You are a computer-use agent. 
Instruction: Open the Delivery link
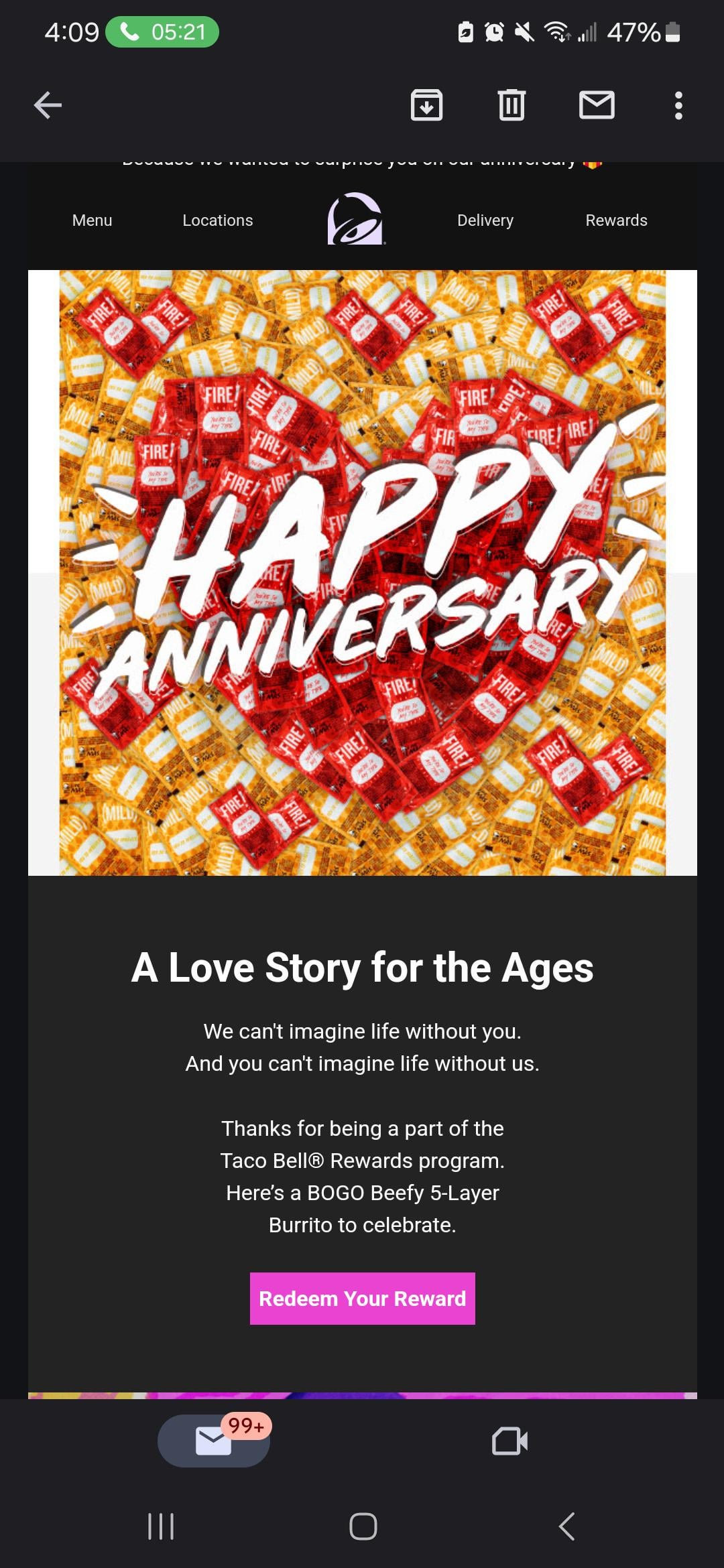(485, 220)
